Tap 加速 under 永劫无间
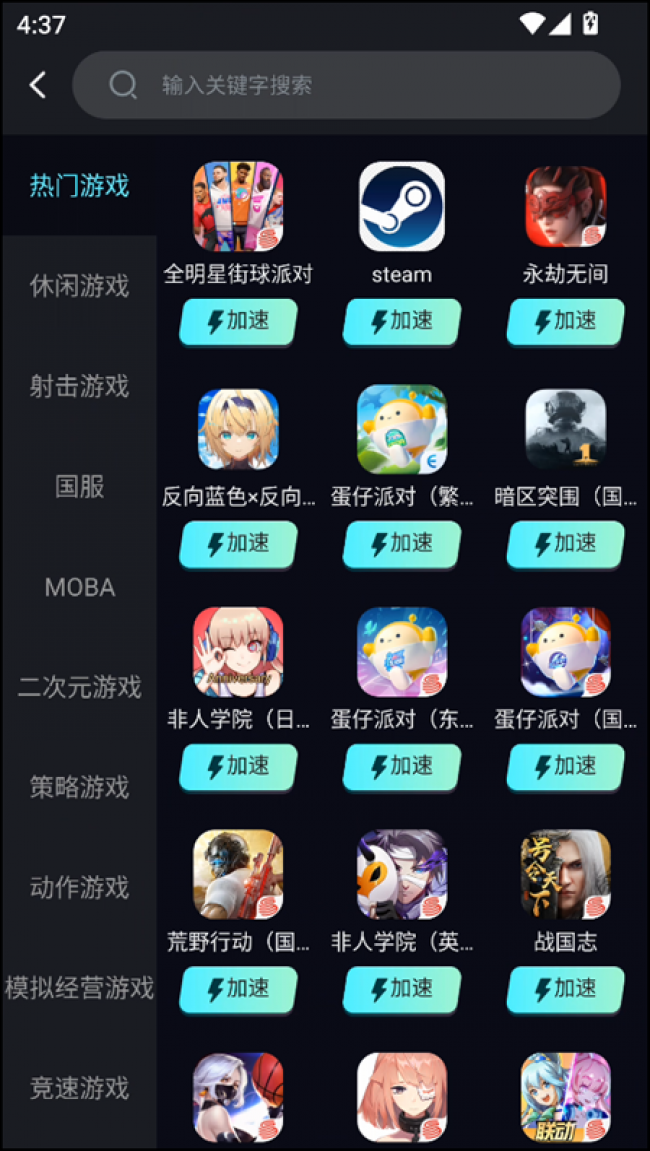The height and width of the screenshot is (1151, 650). pyautogui.click(x=566, y=321)
